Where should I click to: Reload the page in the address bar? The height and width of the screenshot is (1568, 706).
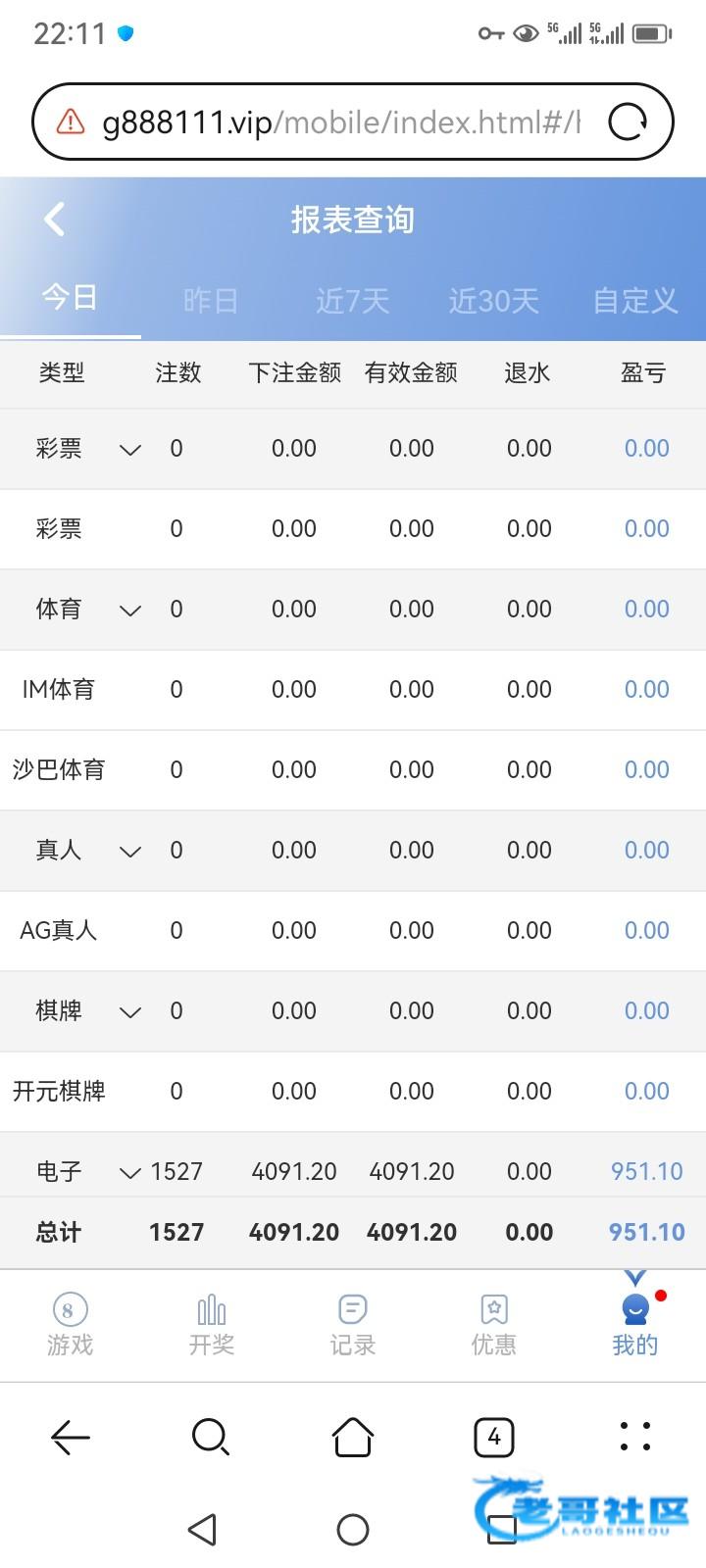628,122
